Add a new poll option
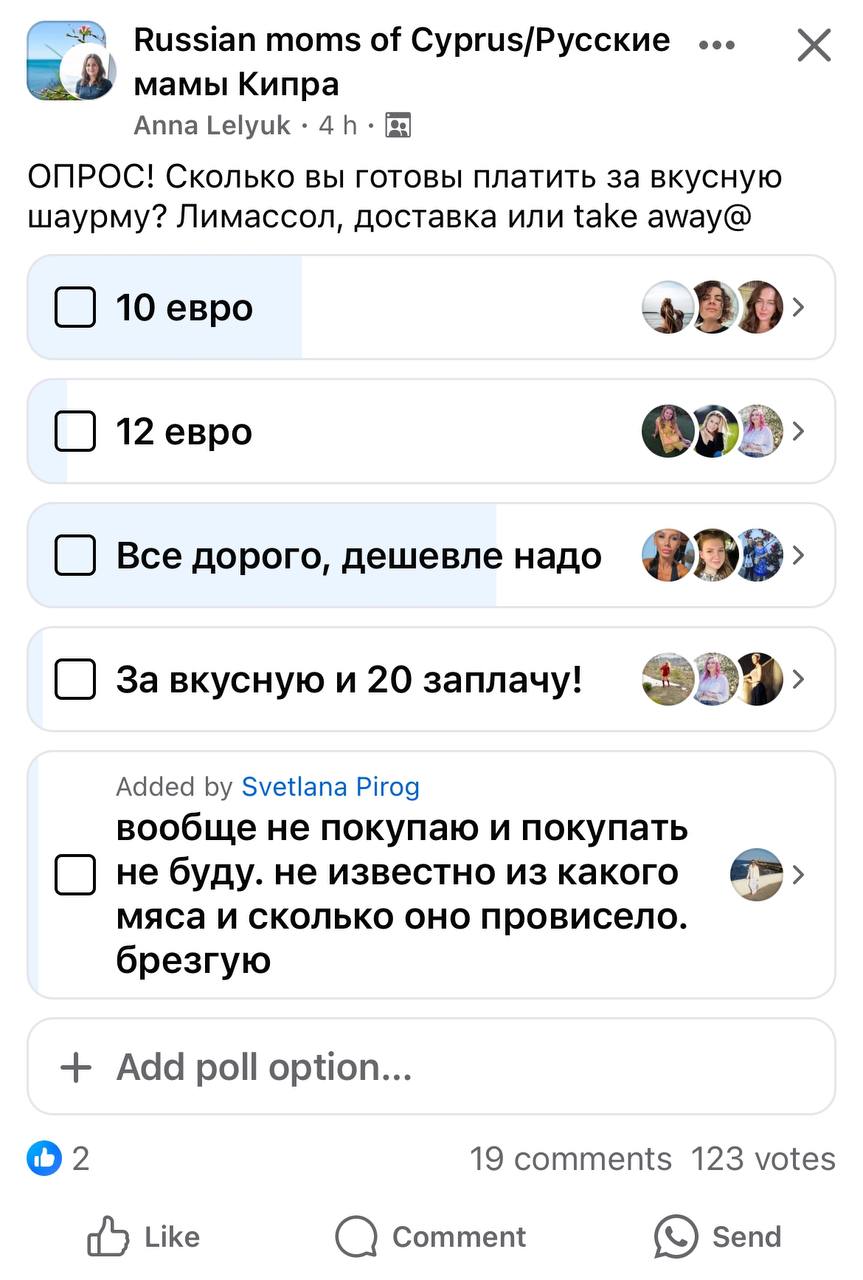The image size is (863, 1280). point(264,1067)
